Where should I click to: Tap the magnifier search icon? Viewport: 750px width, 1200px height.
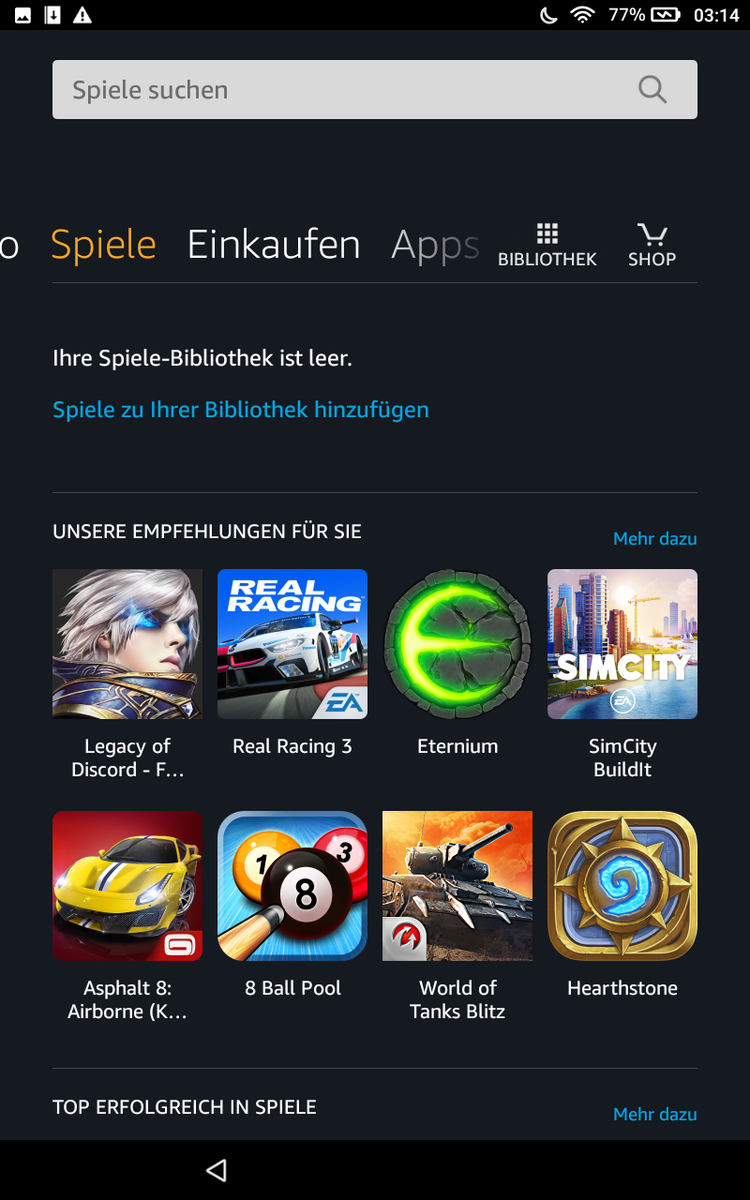tap(652, 90)
